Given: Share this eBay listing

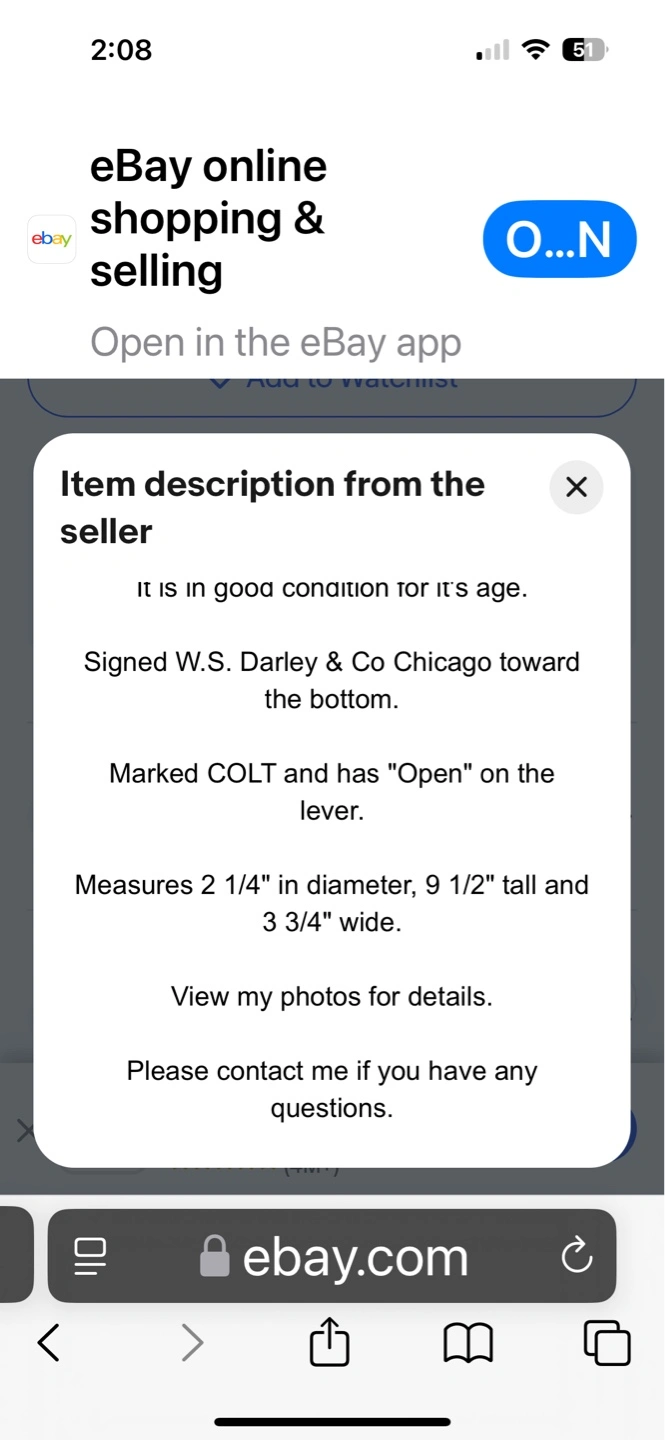Looking at the screenshot, I should click(329, 1343).
